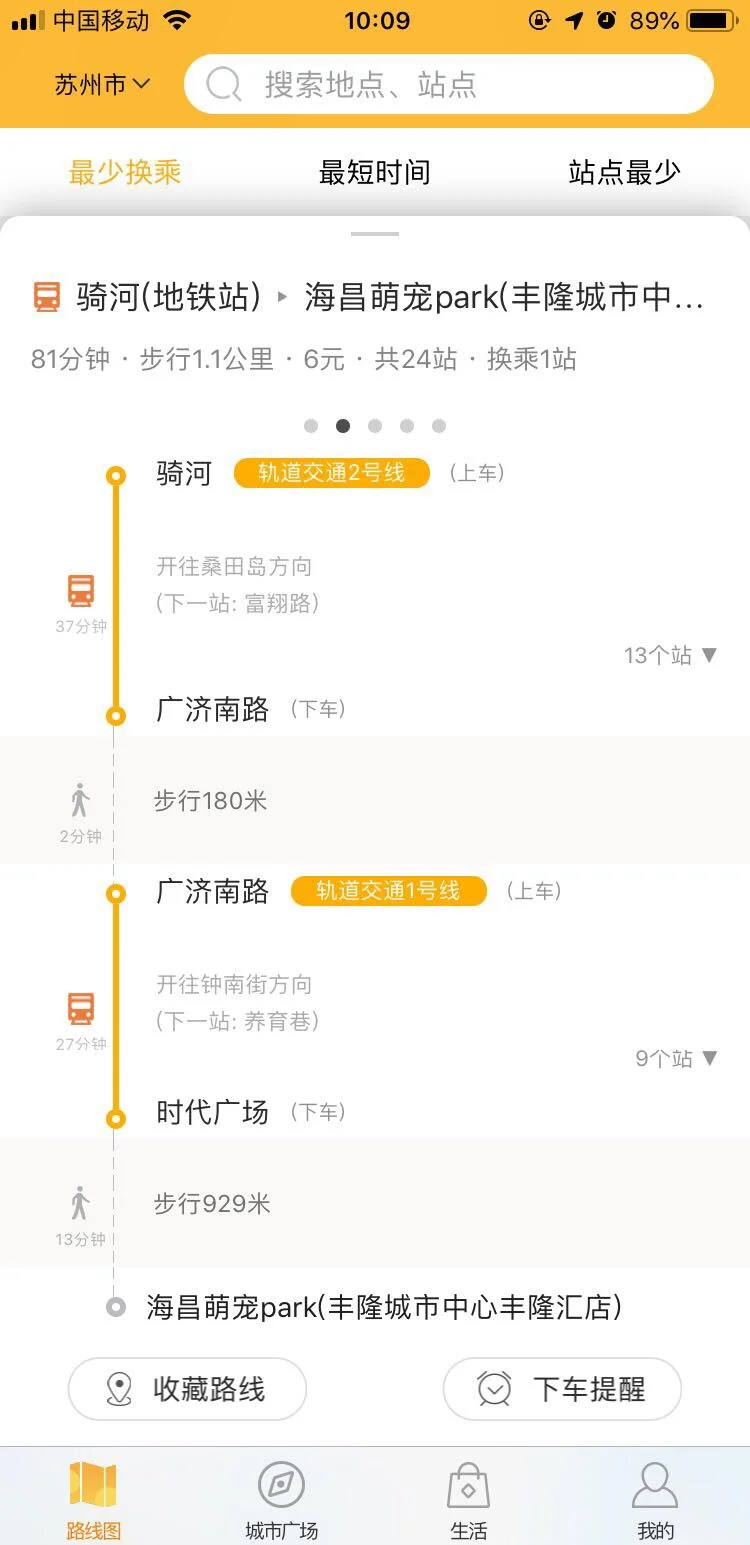
Task: Enable the 下车提醒 alight reminder
Action: tap(561, 1389)
